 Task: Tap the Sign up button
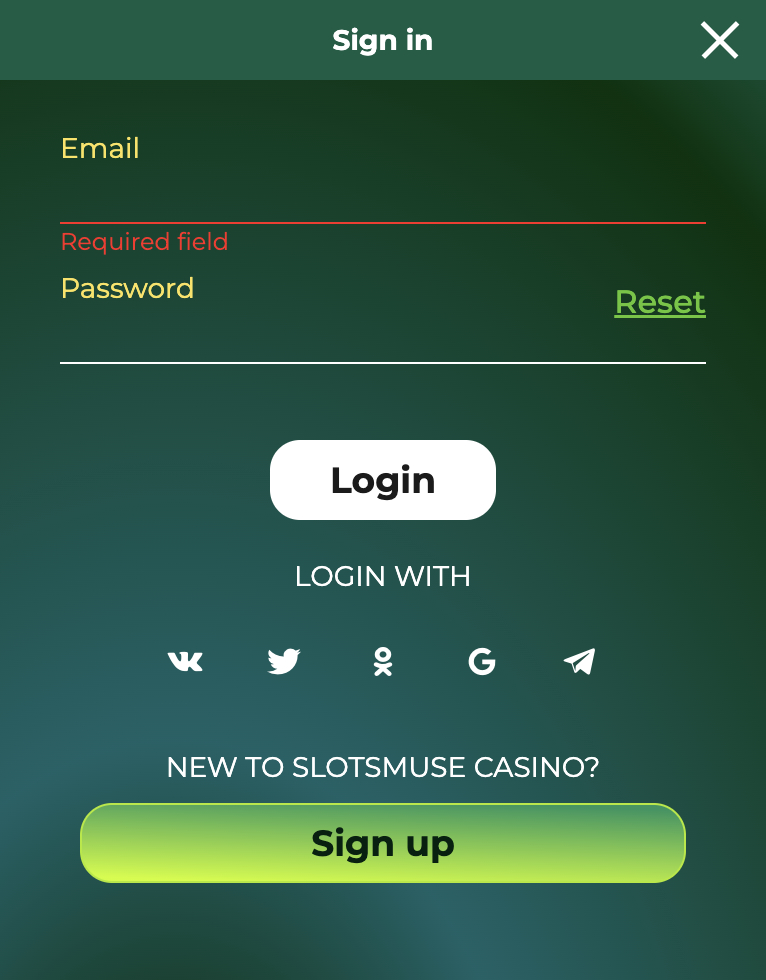pyautogui.click(x=383, y=843)
